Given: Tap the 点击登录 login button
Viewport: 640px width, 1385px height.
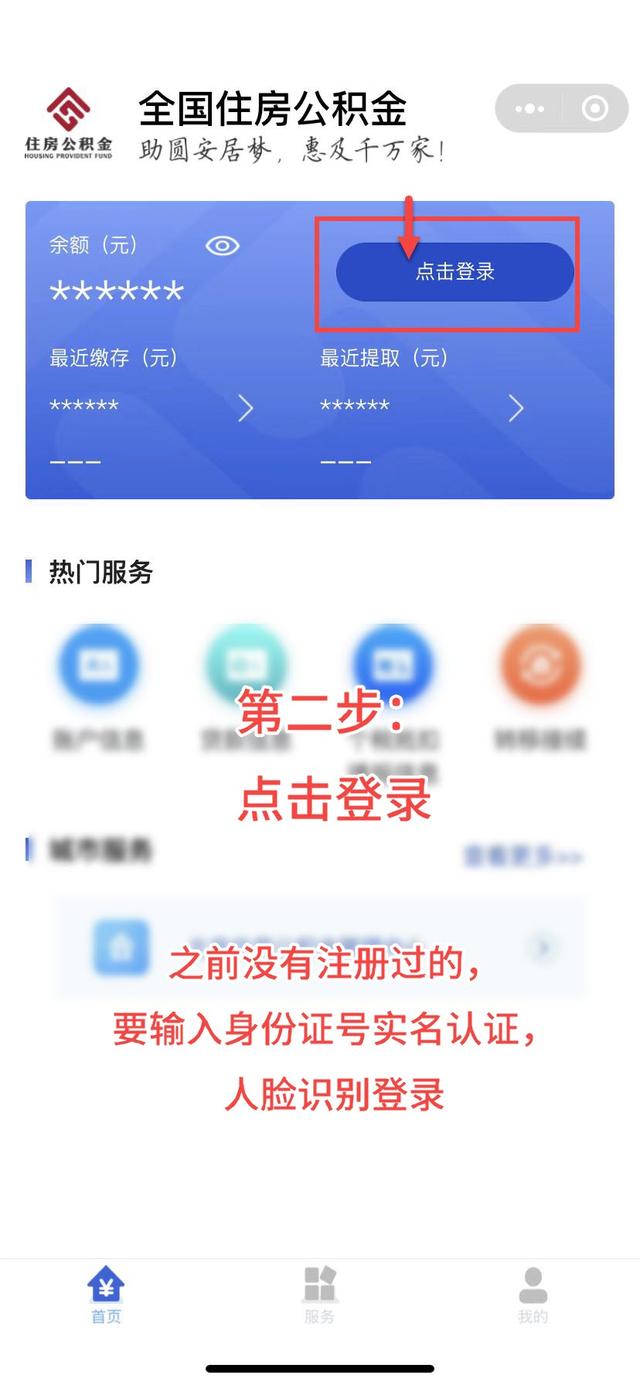Looking at the screenshot, I should pyautogui.click(x=454, y=272).
